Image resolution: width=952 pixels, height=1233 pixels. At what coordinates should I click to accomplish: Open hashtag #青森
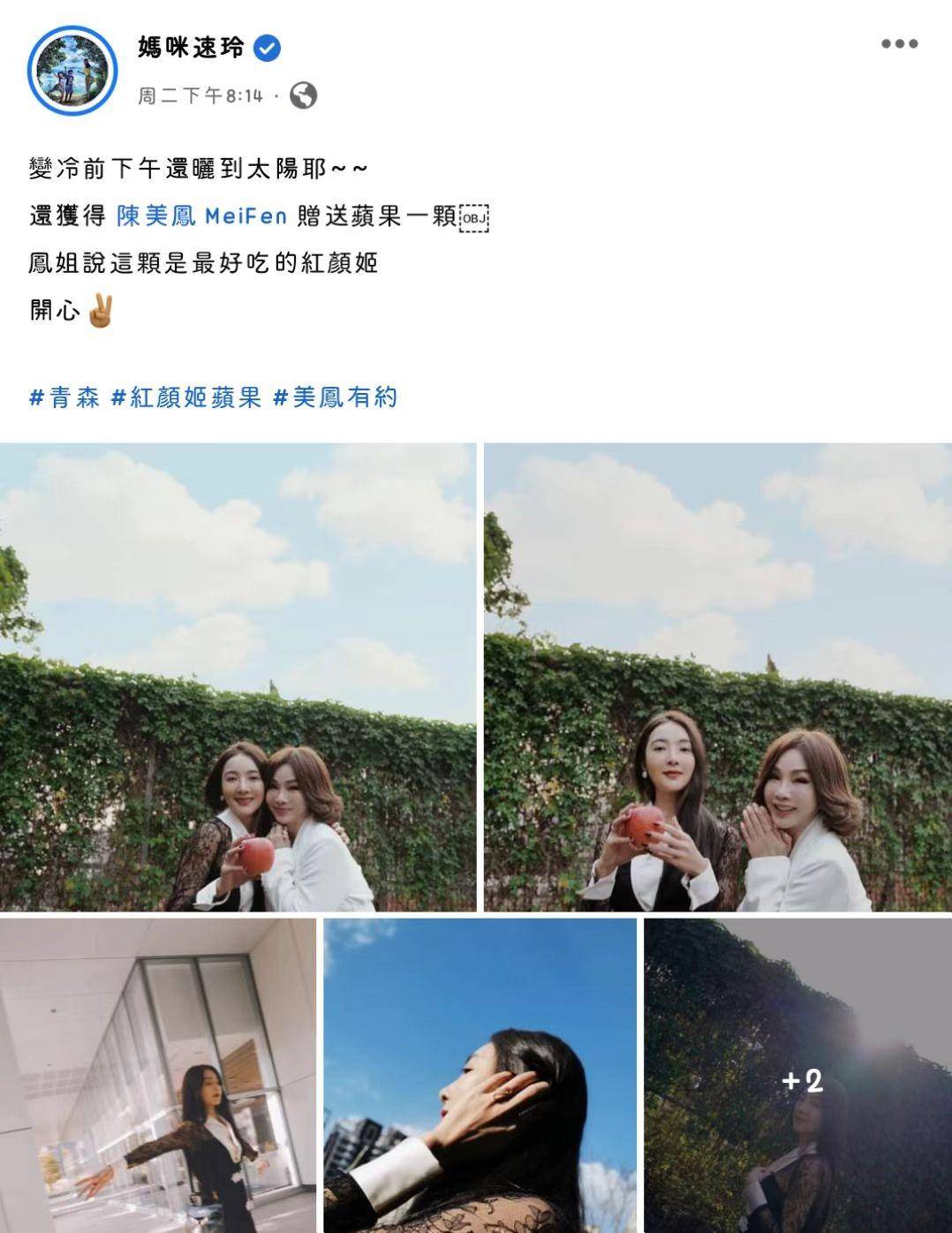point(64,397)
